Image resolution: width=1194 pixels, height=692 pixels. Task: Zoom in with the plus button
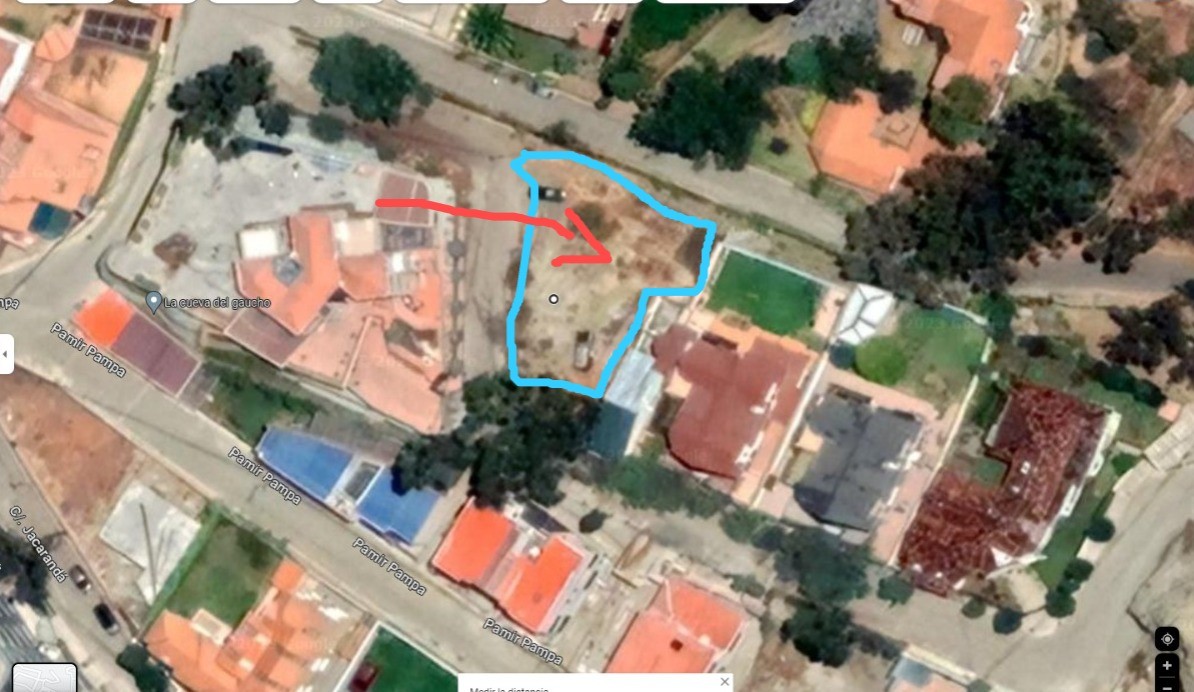click(1167, 666)
